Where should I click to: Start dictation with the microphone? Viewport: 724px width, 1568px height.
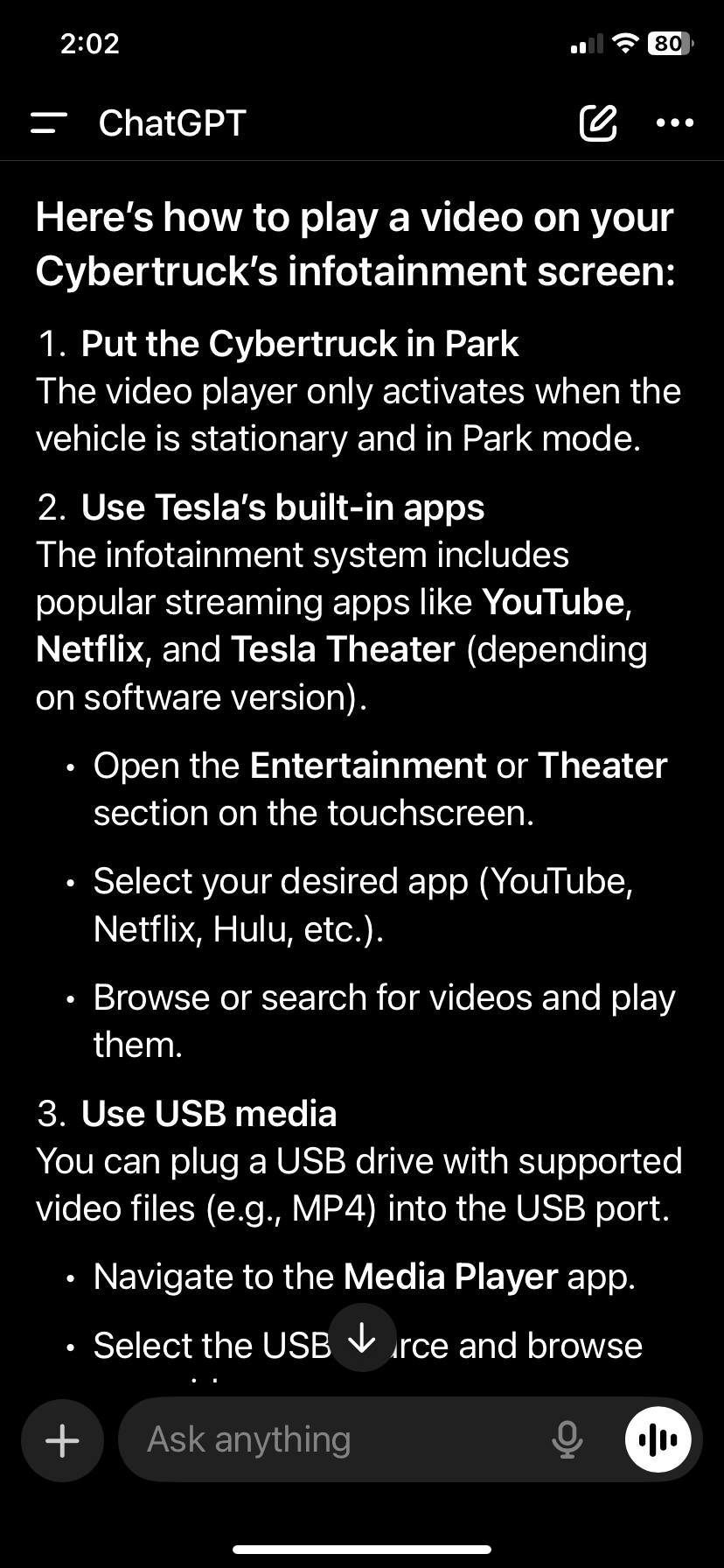click(x=567, y=1439)
